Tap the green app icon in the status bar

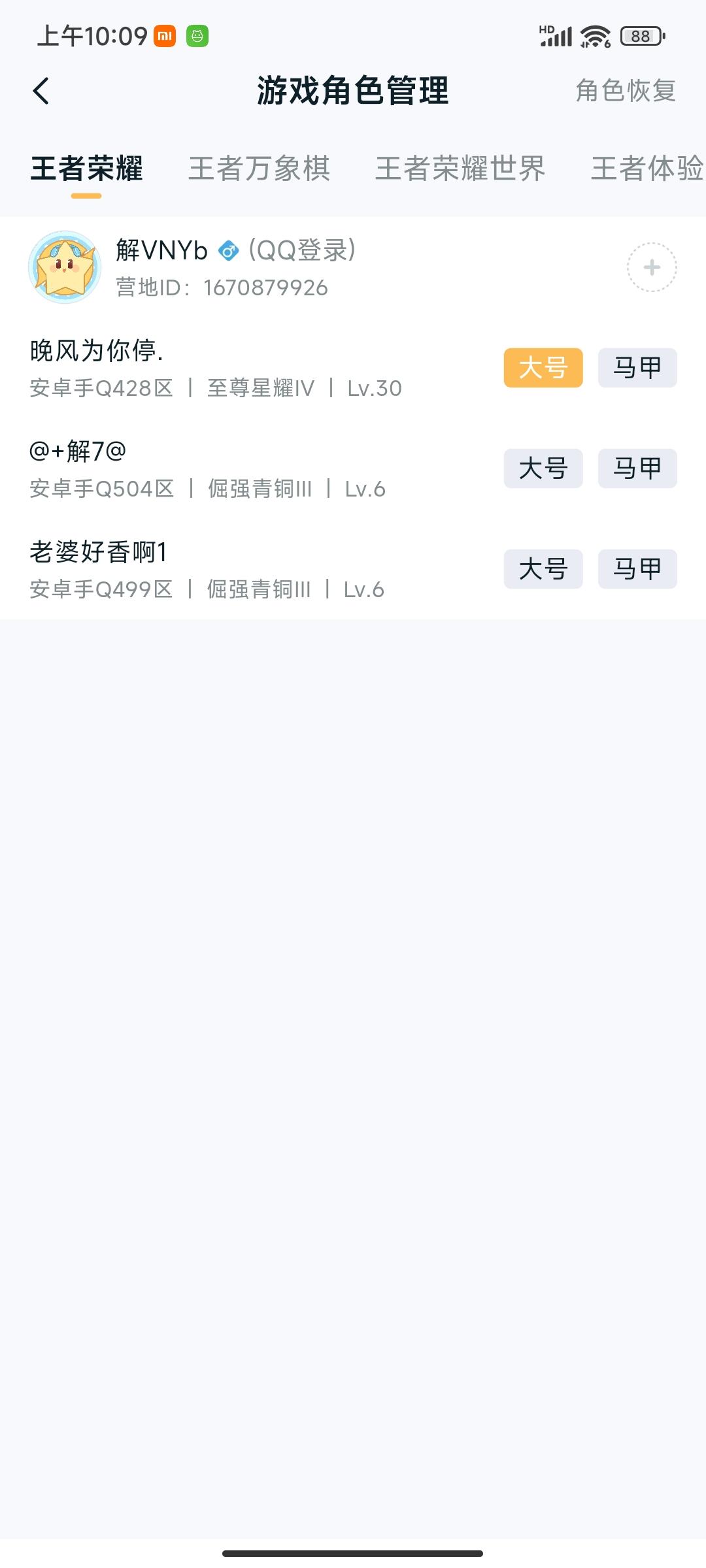pyautogui.click(x=197, y=36)
